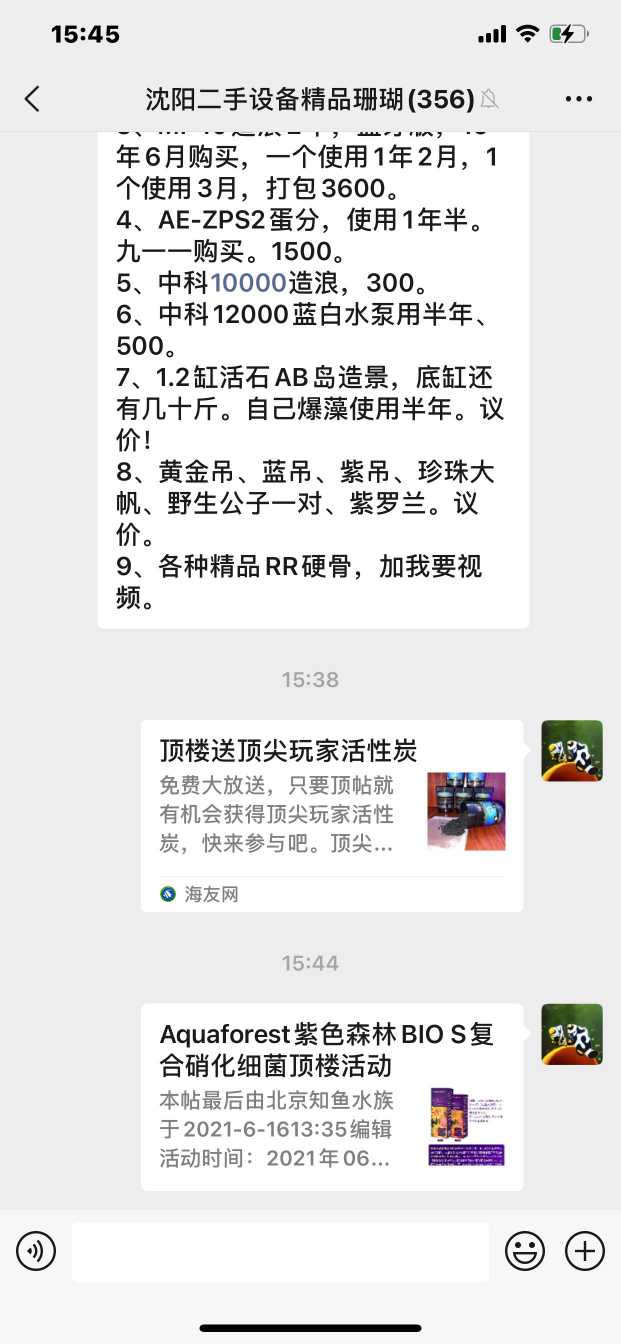Open the 顶楼送顶尖玩家活性炭 shared link card

[x=331, y=814]
